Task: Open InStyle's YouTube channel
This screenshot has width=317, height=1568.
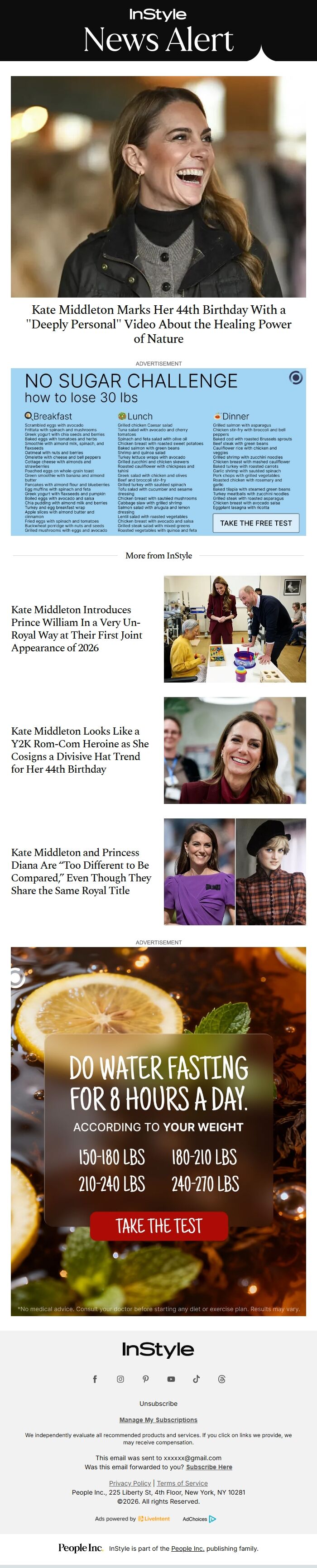Action: (171, 1379)
